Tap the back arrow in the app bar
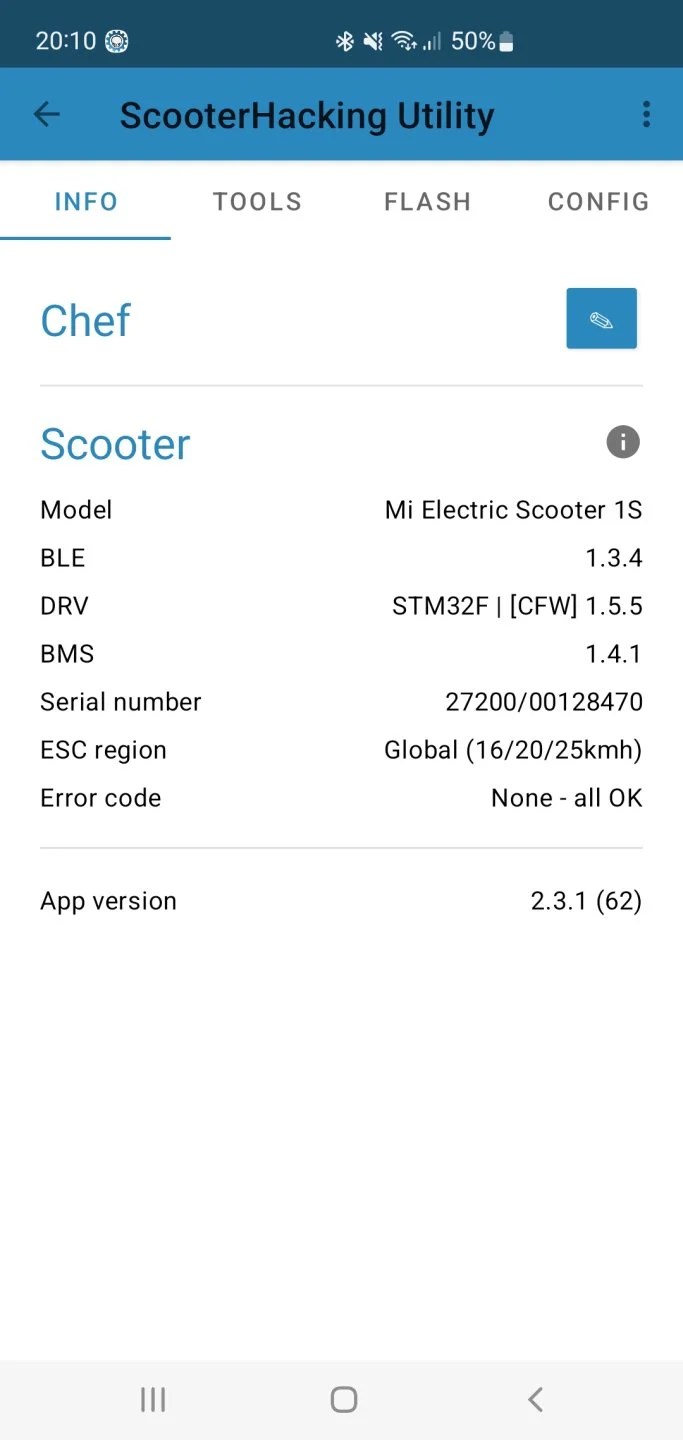The width and height of the screenshot is (683, 1440). click(47, 115)
